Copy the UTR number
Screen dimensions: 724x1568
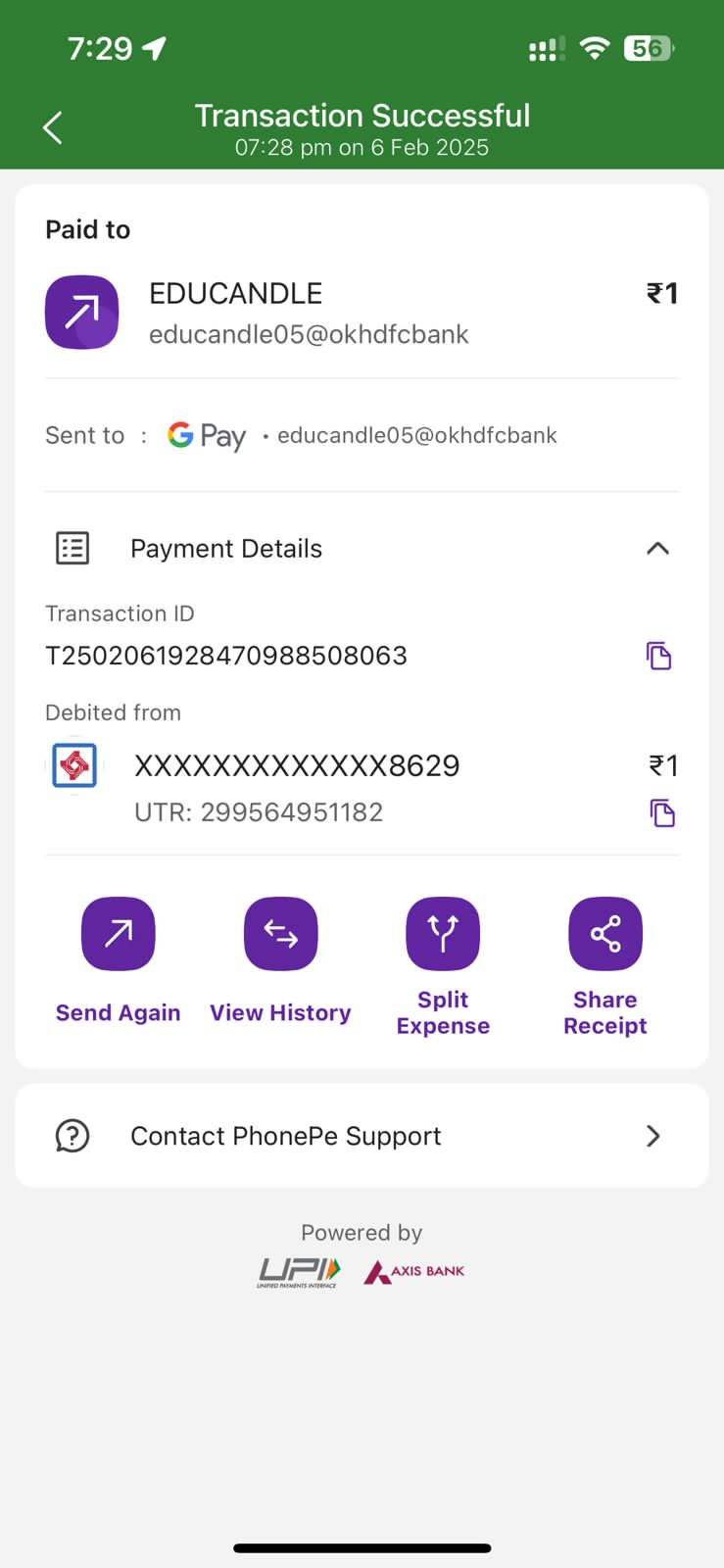click(662, 813)
